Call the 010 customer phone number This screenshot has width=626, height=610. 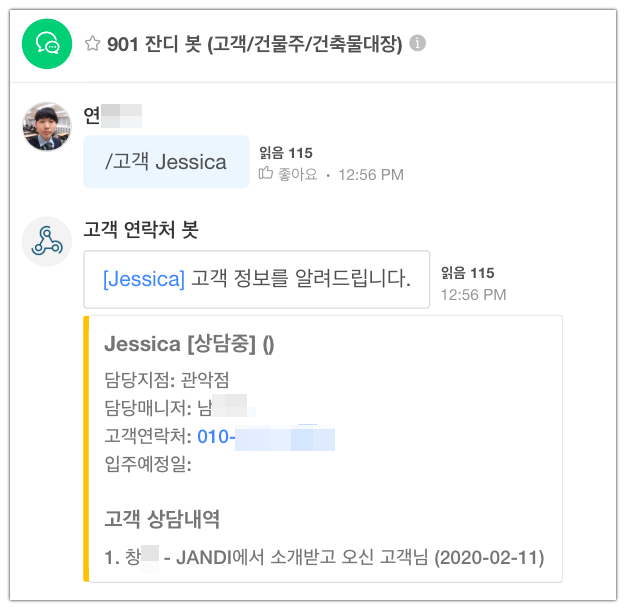265,437
